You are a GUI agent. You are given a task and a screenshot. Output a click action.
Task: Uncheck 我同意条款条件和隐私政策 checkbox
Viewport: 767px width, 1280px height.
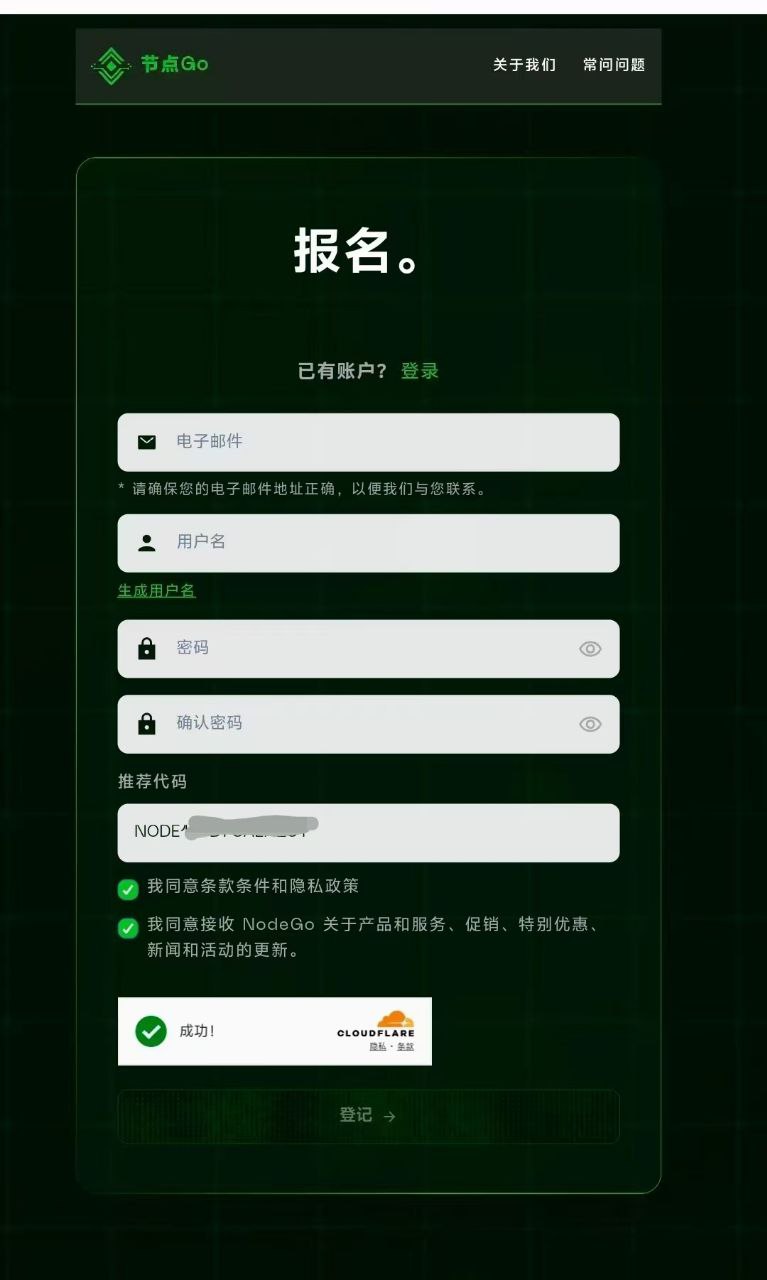pyautogui.click(x=128, y=889)
